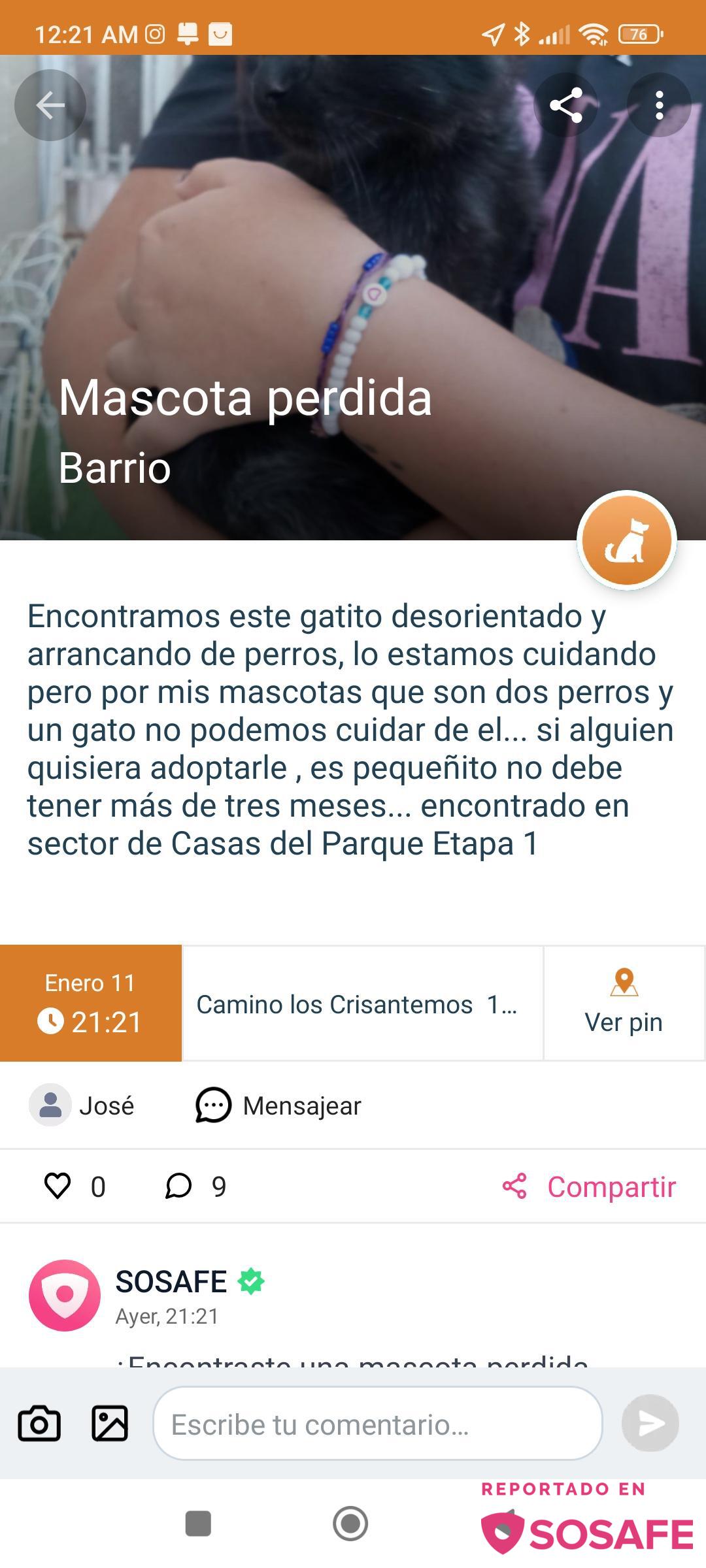
Task: Tap the pink Compartir link
Action: pos(590,1186)
